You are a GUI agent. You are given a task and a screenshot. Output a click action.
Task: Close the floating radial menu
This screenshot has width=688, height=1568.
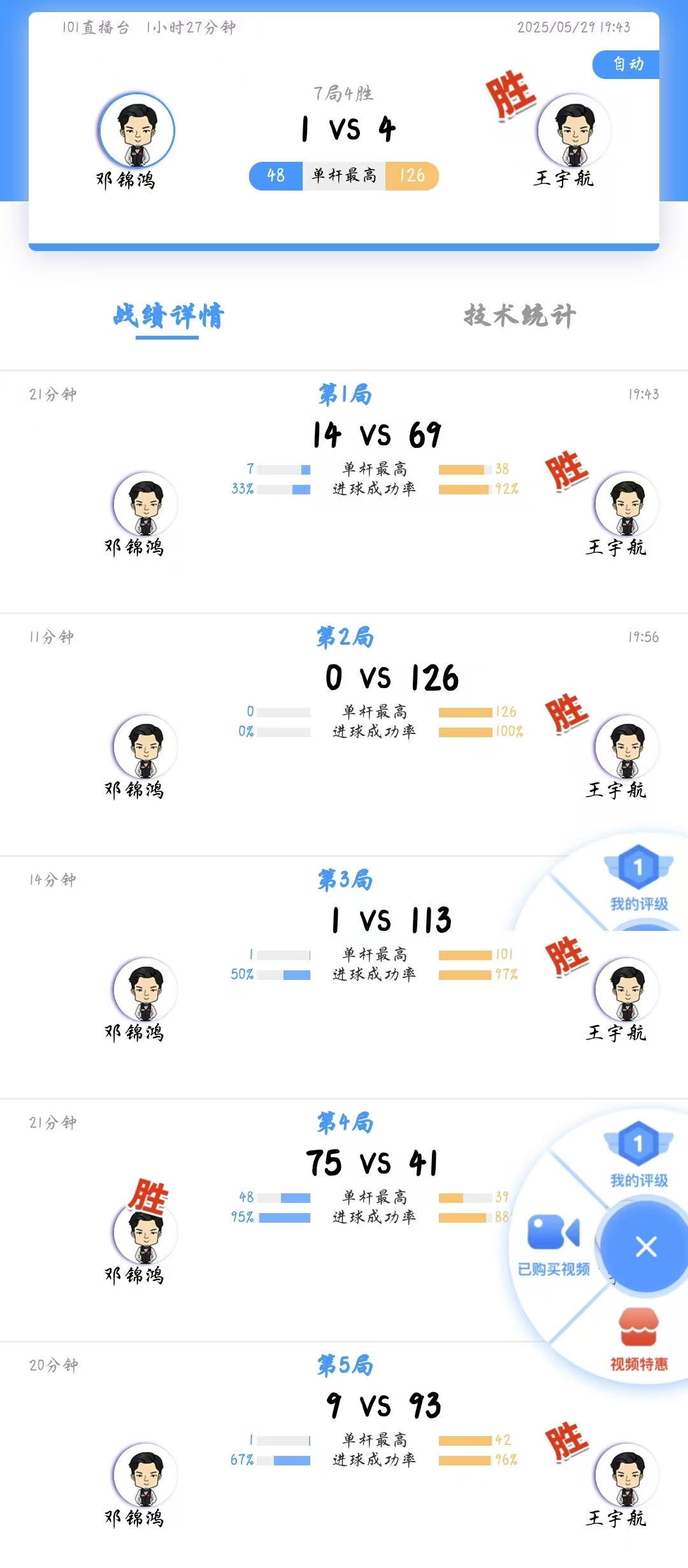click(645, 1246)
